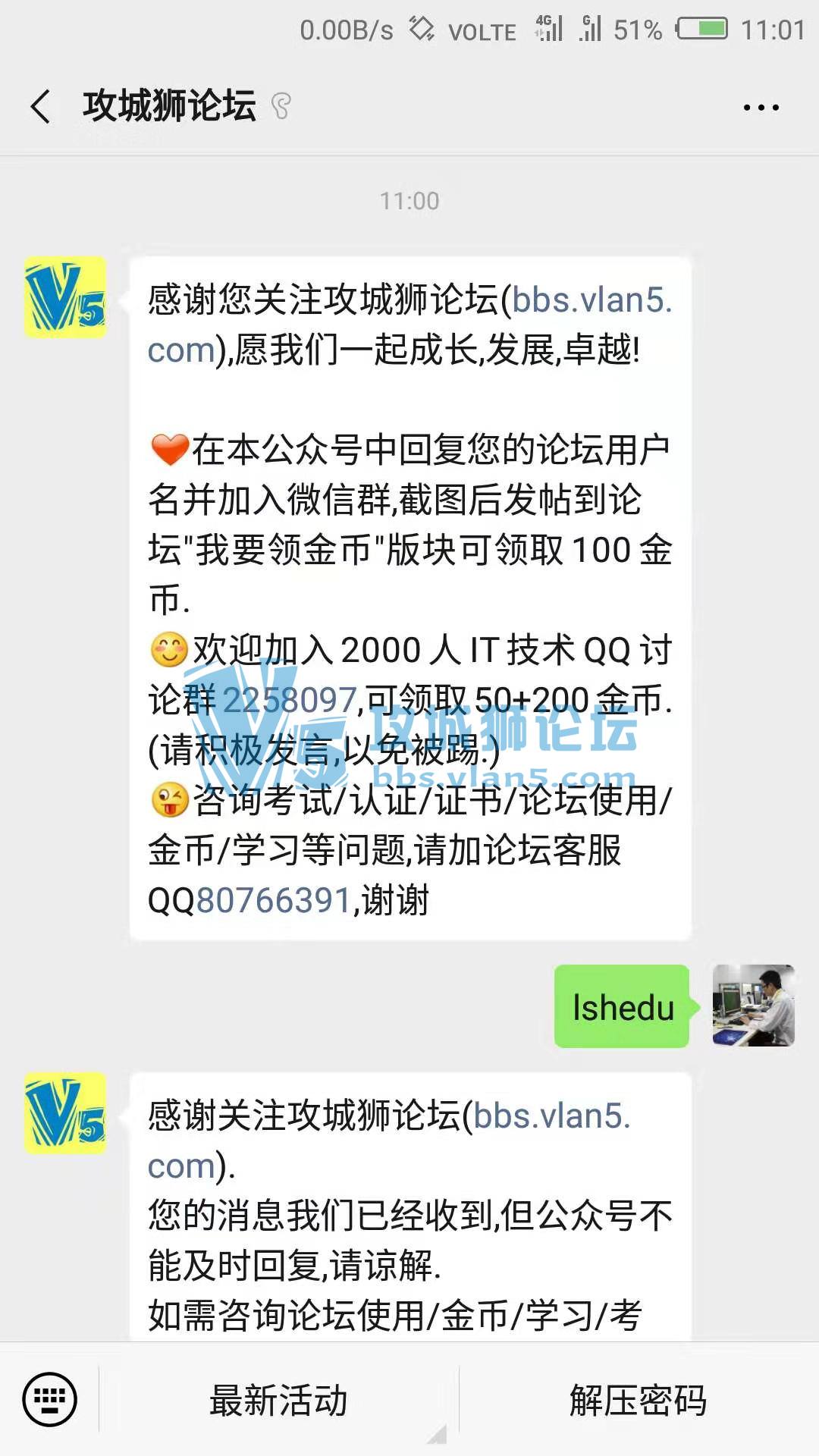Open the three-dot overflow menu
Viewport: 819px width, 1456px height.
coord(761,108)
